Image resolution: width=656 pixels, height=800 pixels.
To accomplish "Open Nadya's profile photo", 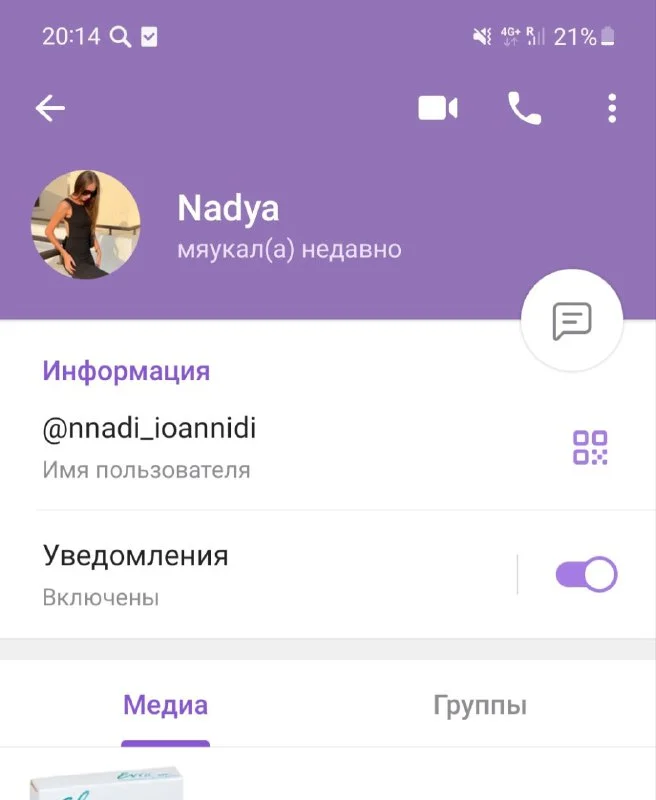I will pyautogui.click(x=86, y=224).
